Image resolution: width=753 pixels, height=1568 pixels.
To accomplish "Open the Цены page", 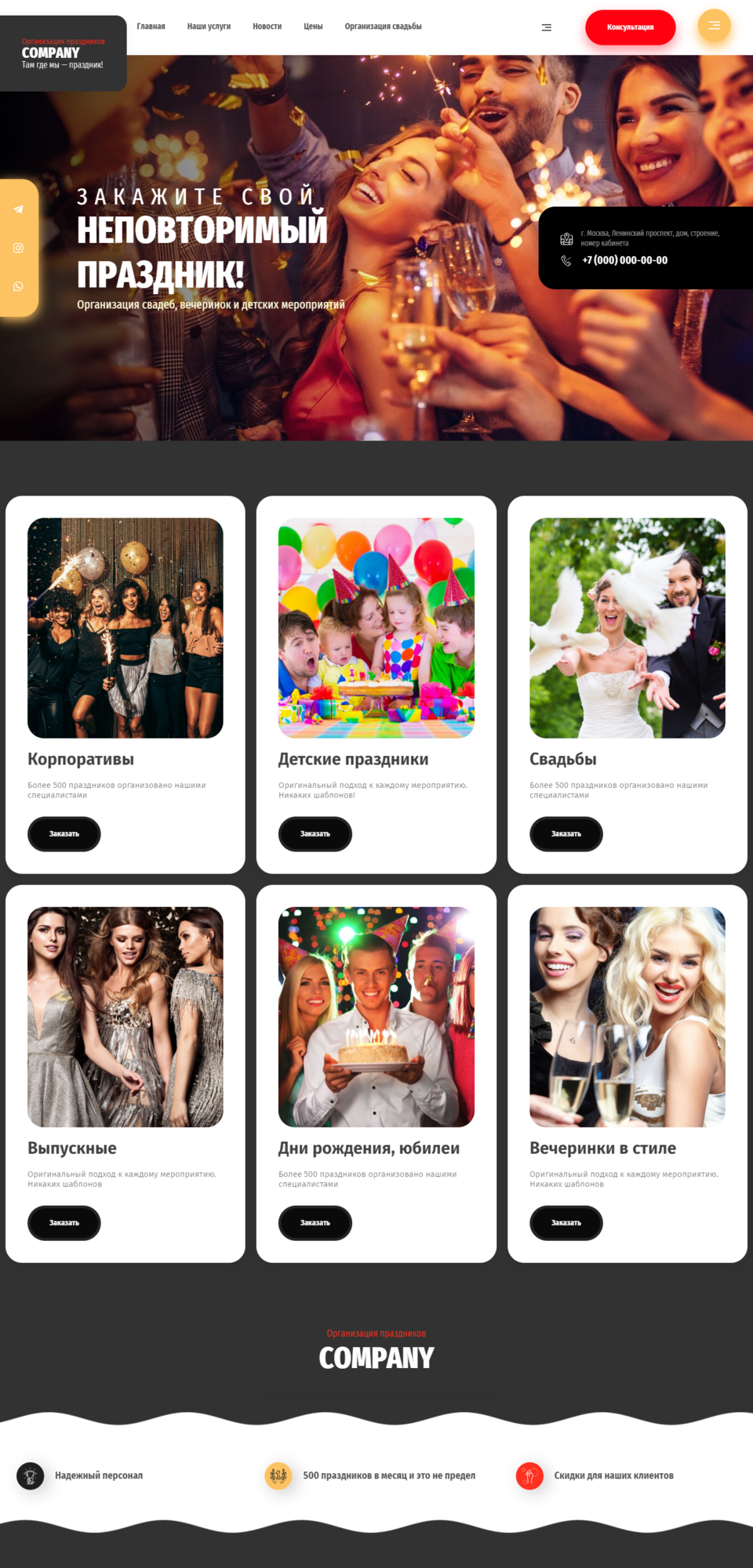I will tap(313, 27).
